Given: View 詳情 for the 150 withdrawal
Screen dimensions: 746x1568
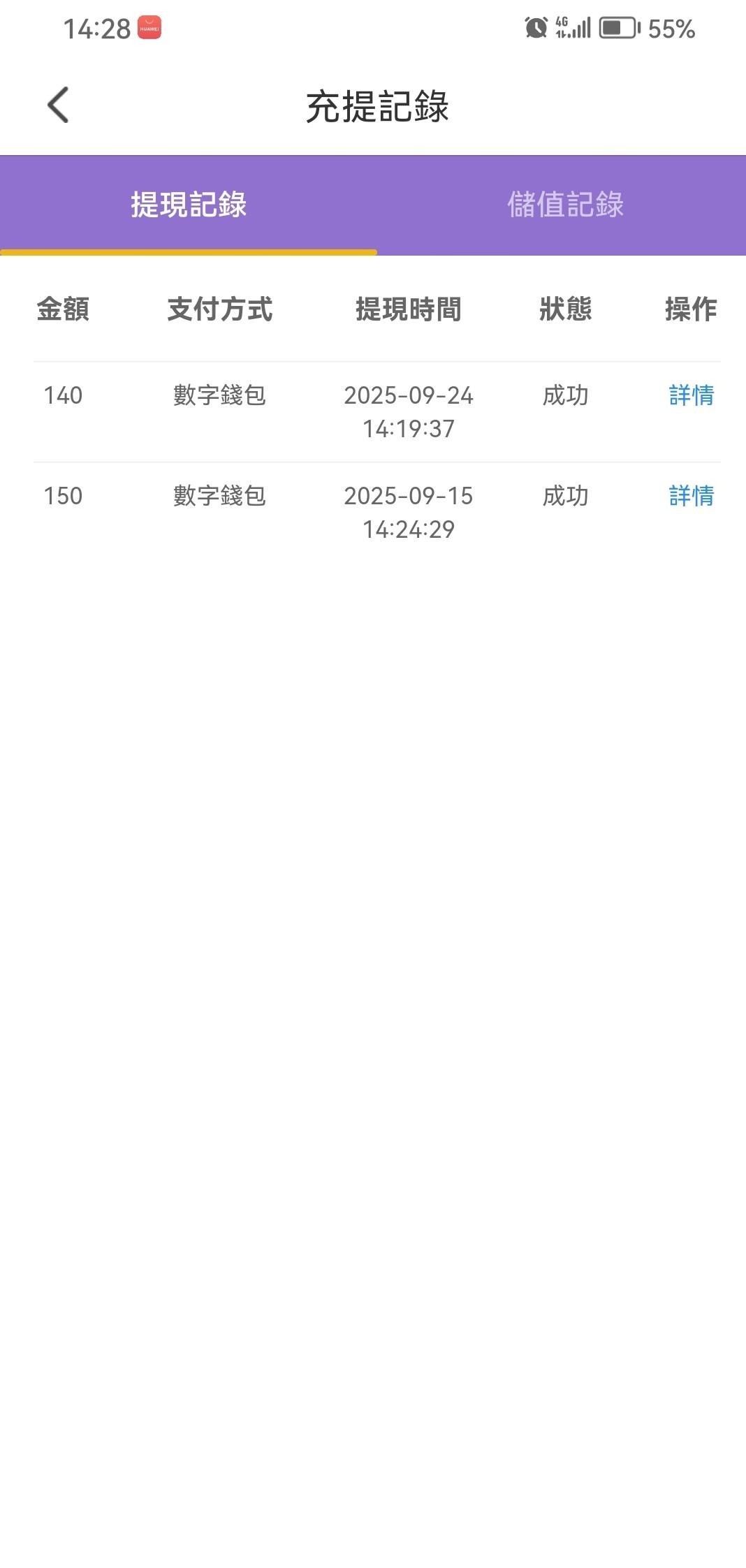Looking at the screenshot, I should coord(691,496).
